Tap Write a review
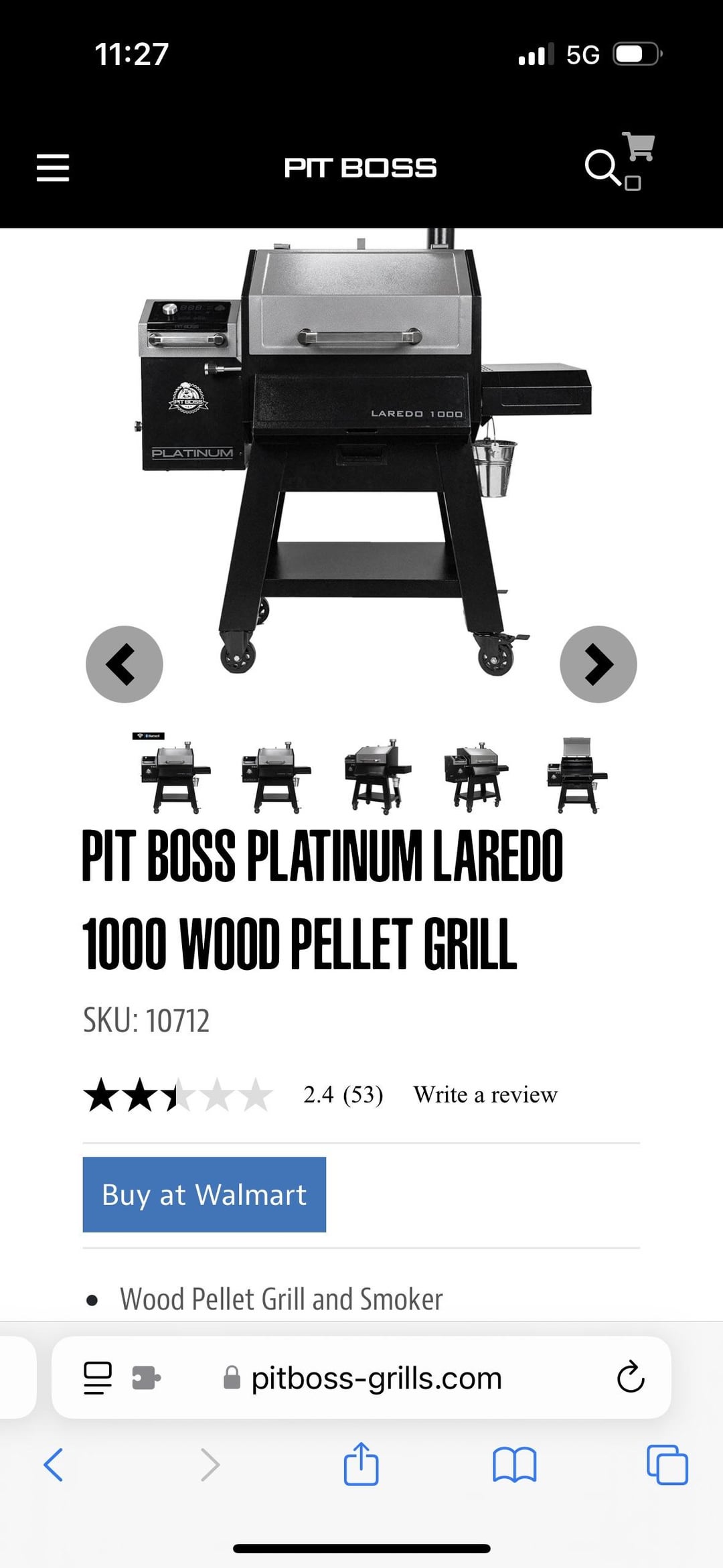 [x=485, y=1094]
